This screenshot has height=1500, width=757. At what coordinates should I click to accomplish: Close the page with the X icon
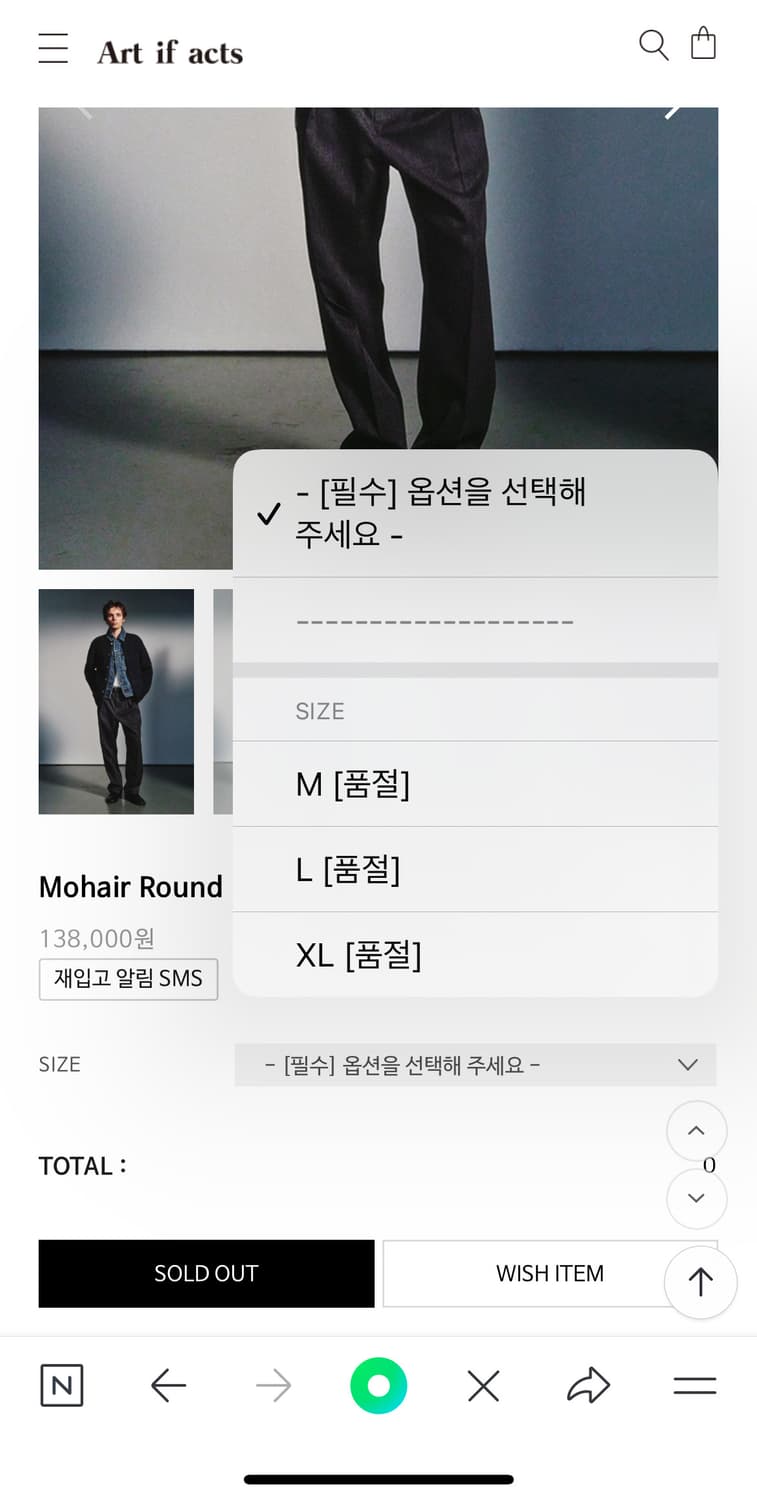click(483, 1385)
